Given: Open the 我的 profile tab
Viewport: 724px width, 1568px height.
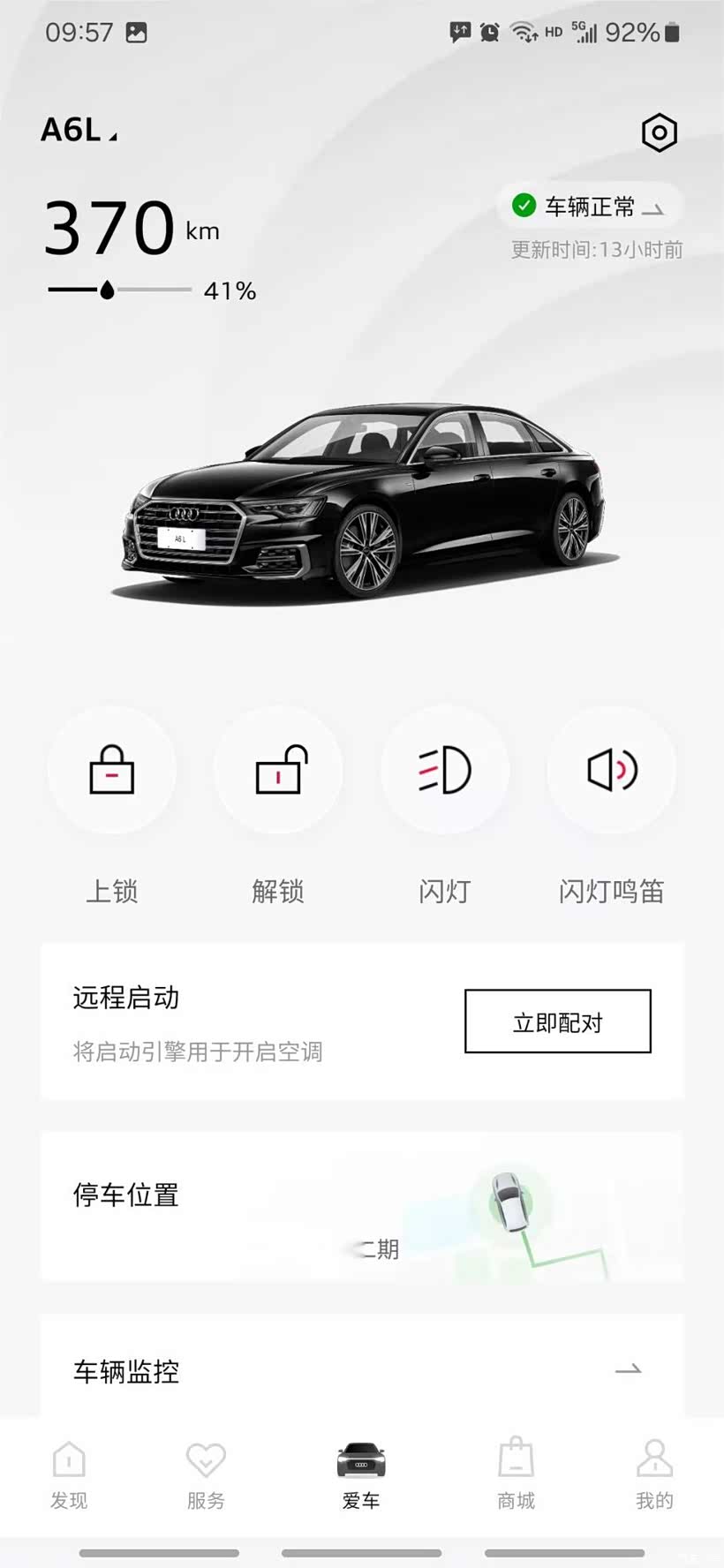Looking at the screenshot, I should tap(654, 1475).
